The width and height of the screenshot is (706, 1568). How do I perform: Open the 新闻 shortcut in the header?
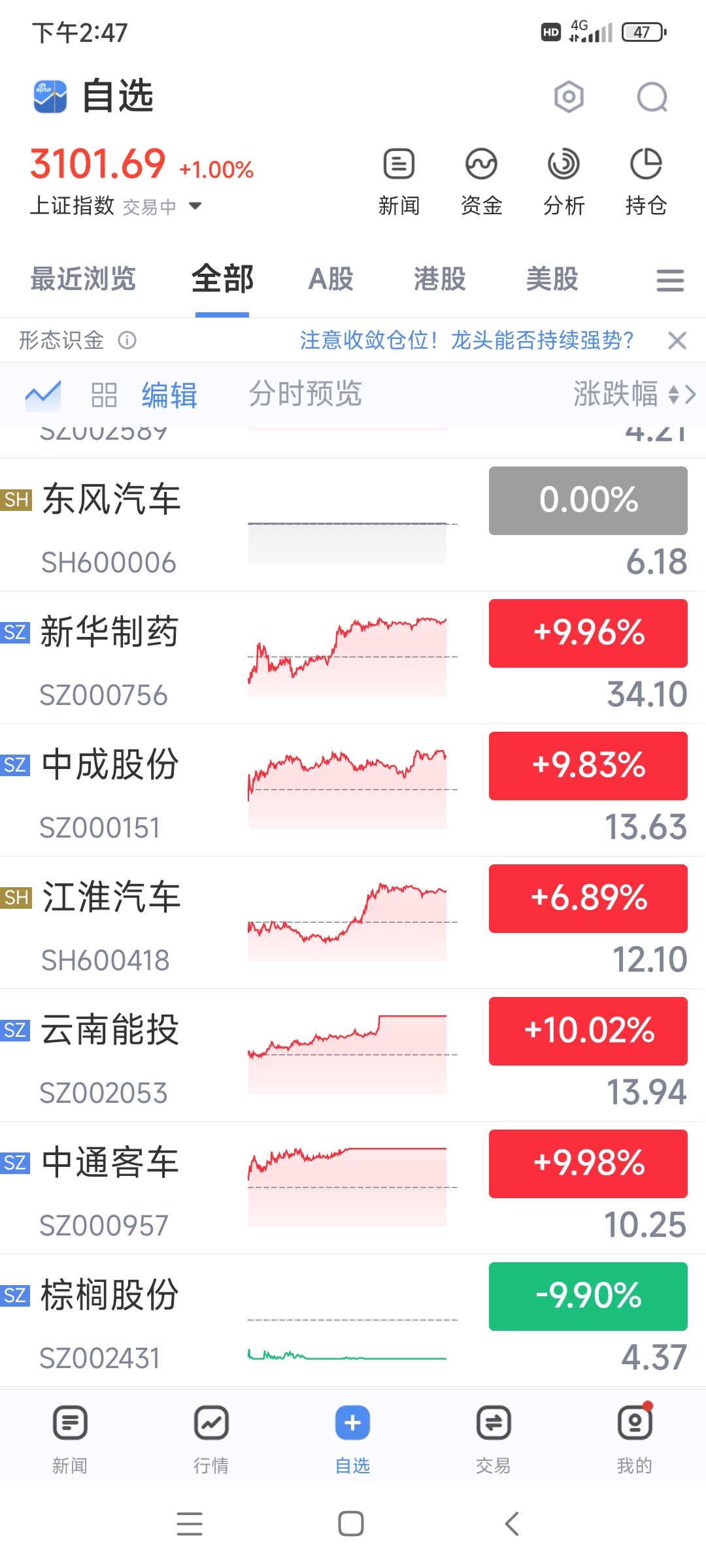click(x=399, y=182)
